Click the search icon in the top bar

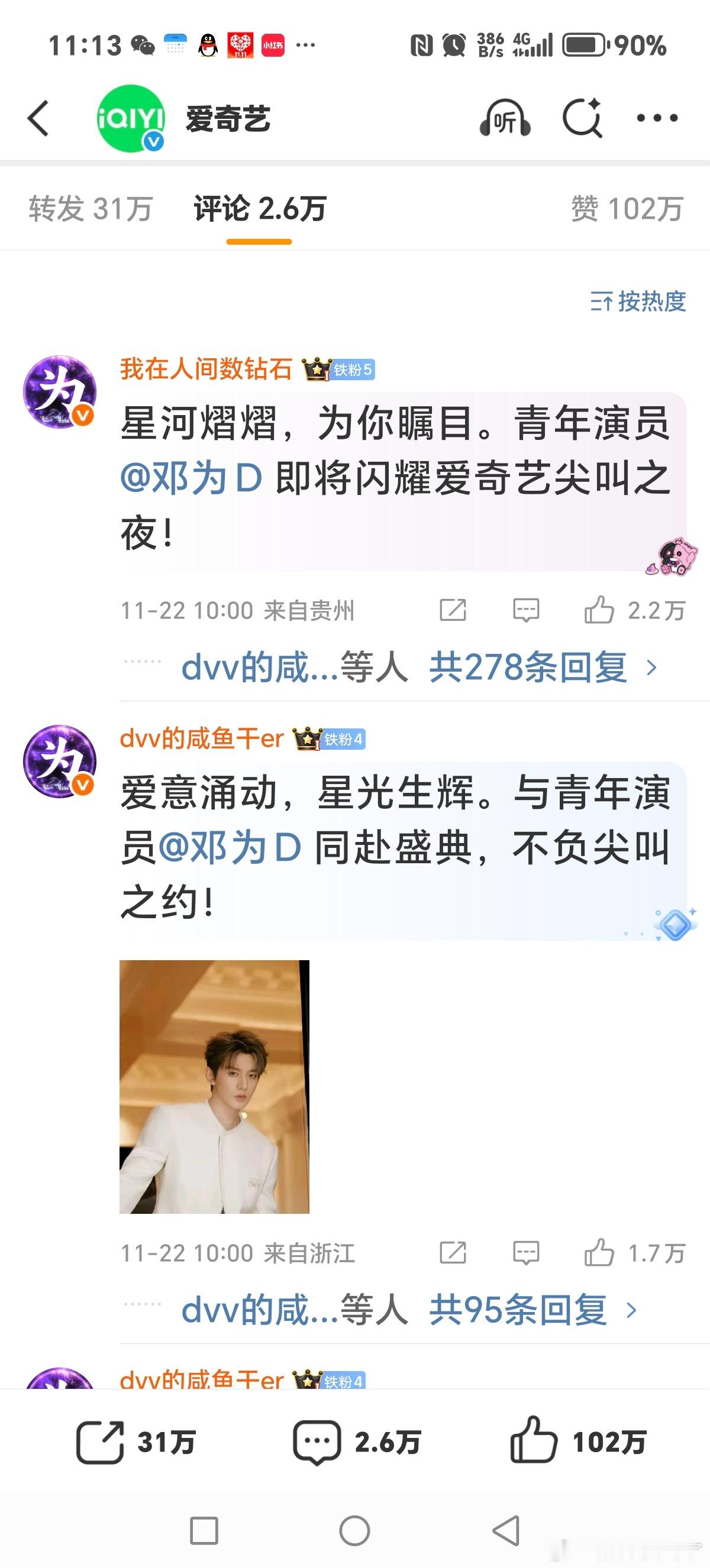[x=583, y=119]
